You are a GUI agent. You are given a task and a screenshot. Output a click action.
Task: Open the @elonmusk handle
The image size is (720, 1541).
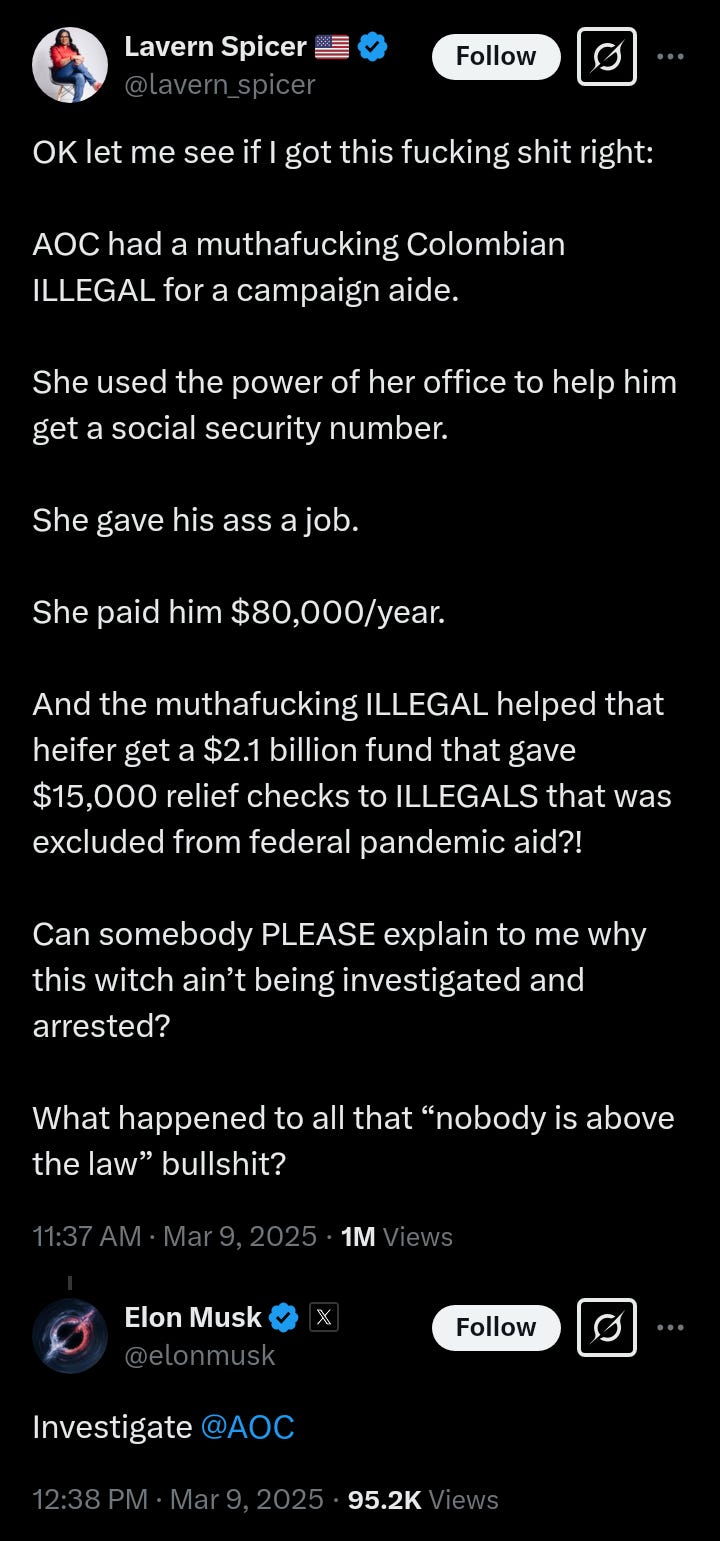(x=199, y=1355)
